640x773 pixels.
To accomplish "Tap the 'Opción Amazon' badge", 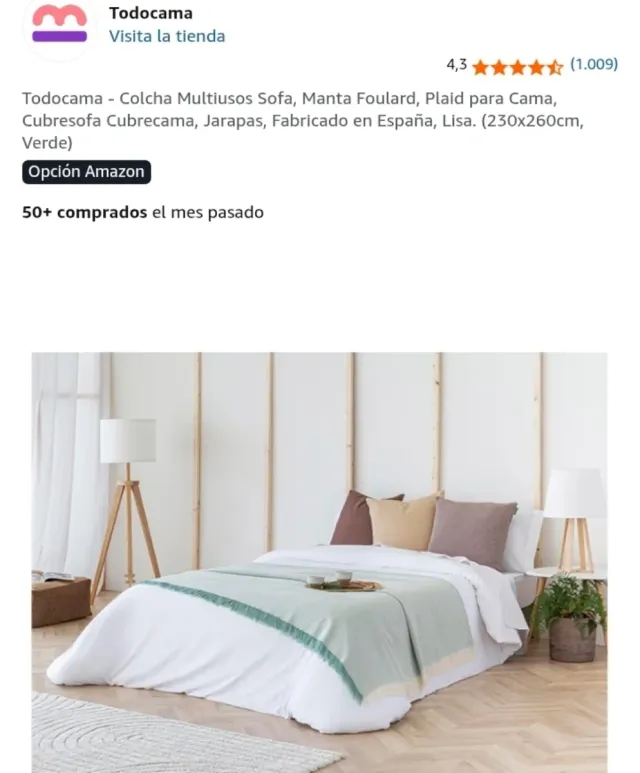I will tap(87, 172).
